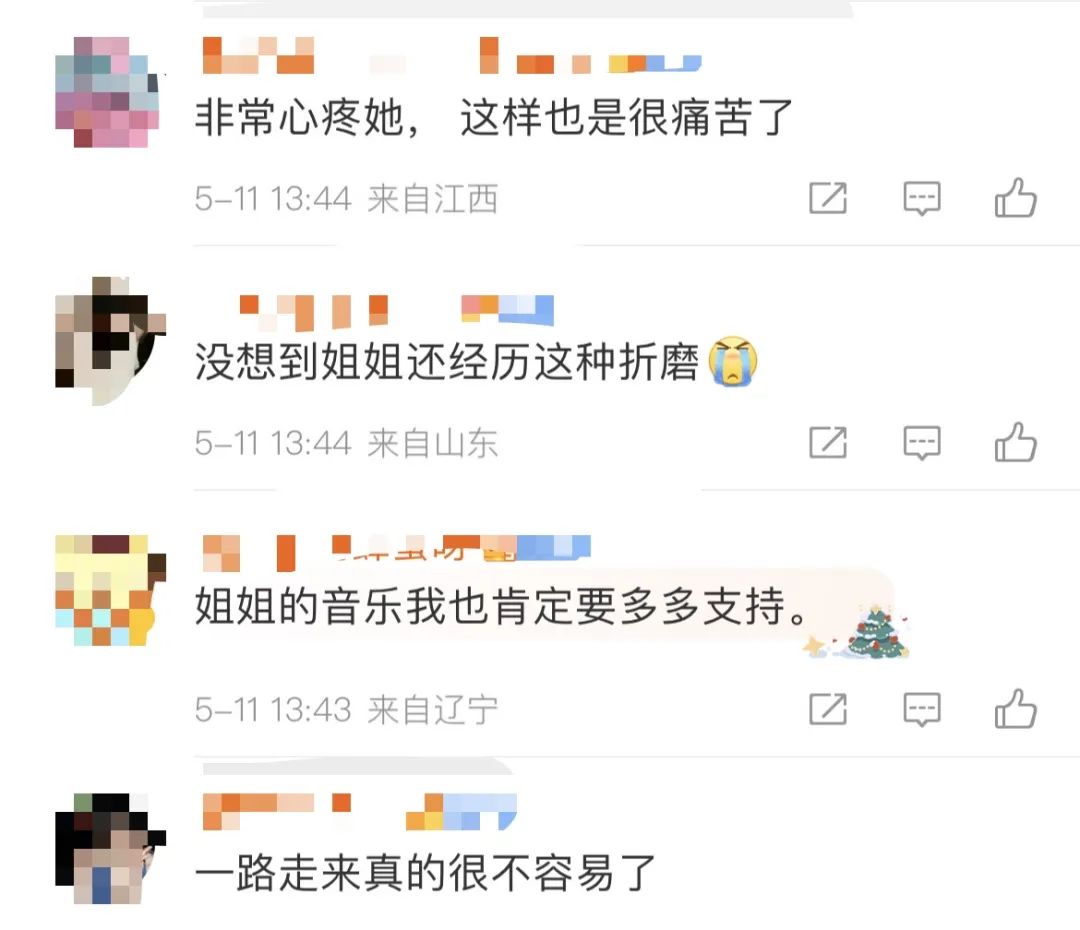
Task: Reply to the comment 非常心疼她
Action: tap(921, 199)
